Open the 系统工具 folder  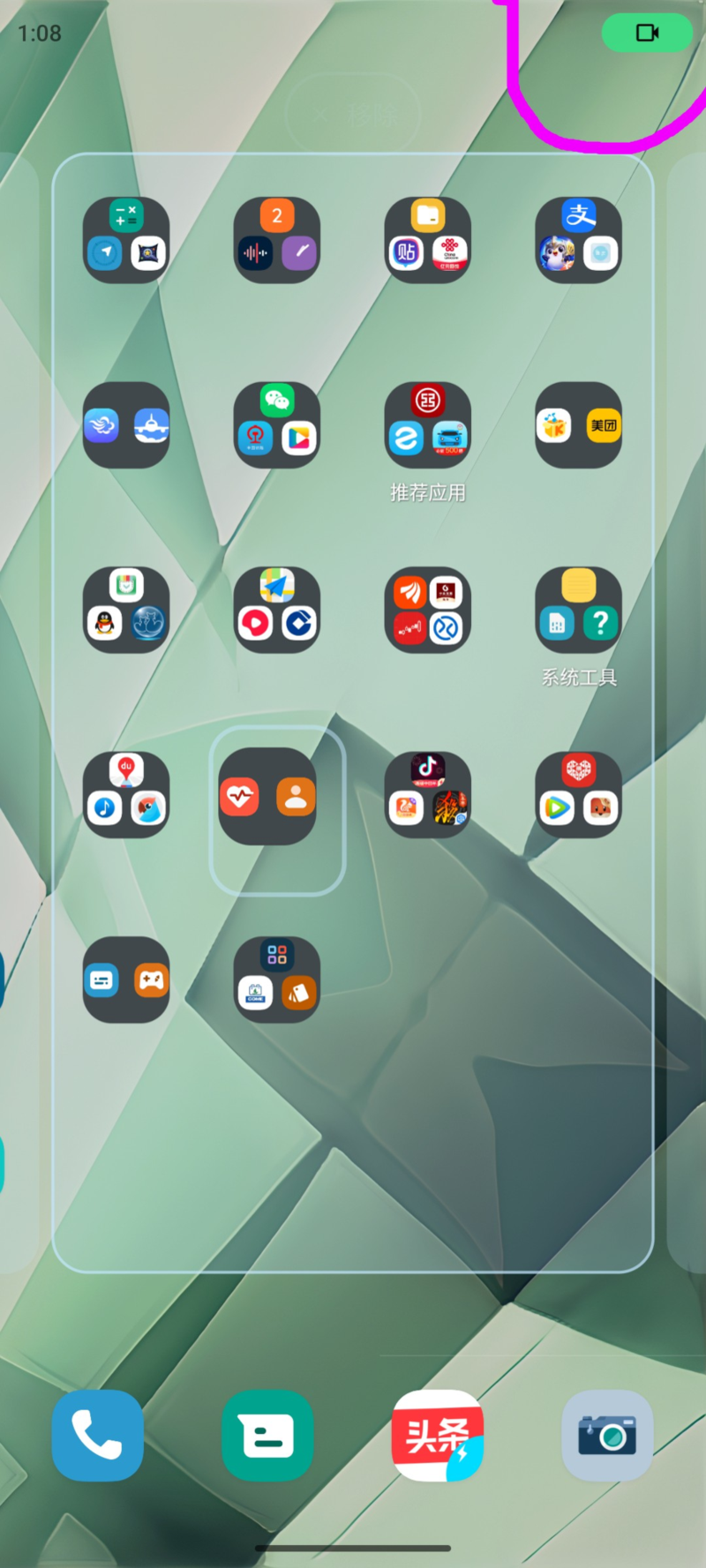(578, 610)
